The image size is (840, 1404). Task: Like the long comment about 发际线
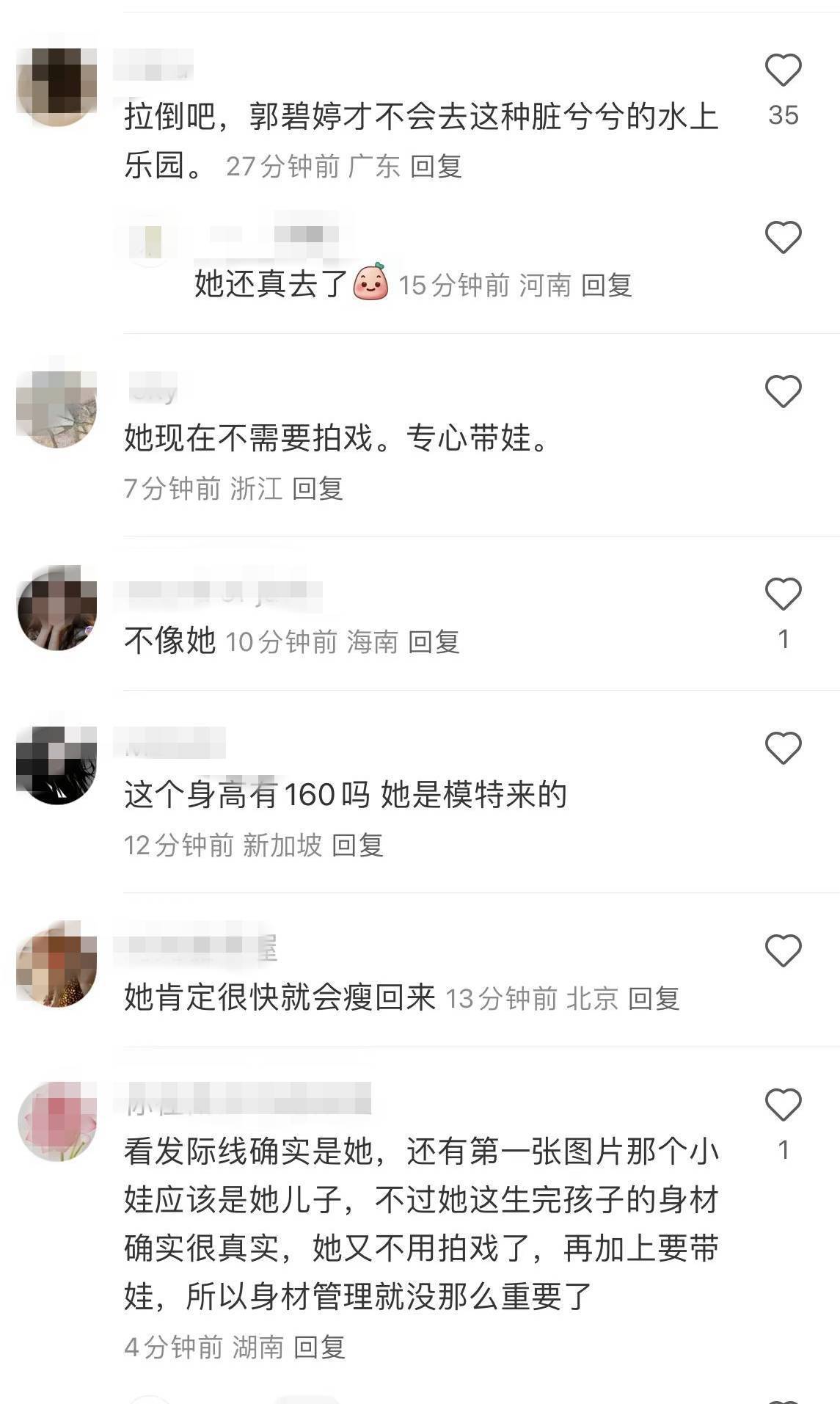(x=783, y=1105)
